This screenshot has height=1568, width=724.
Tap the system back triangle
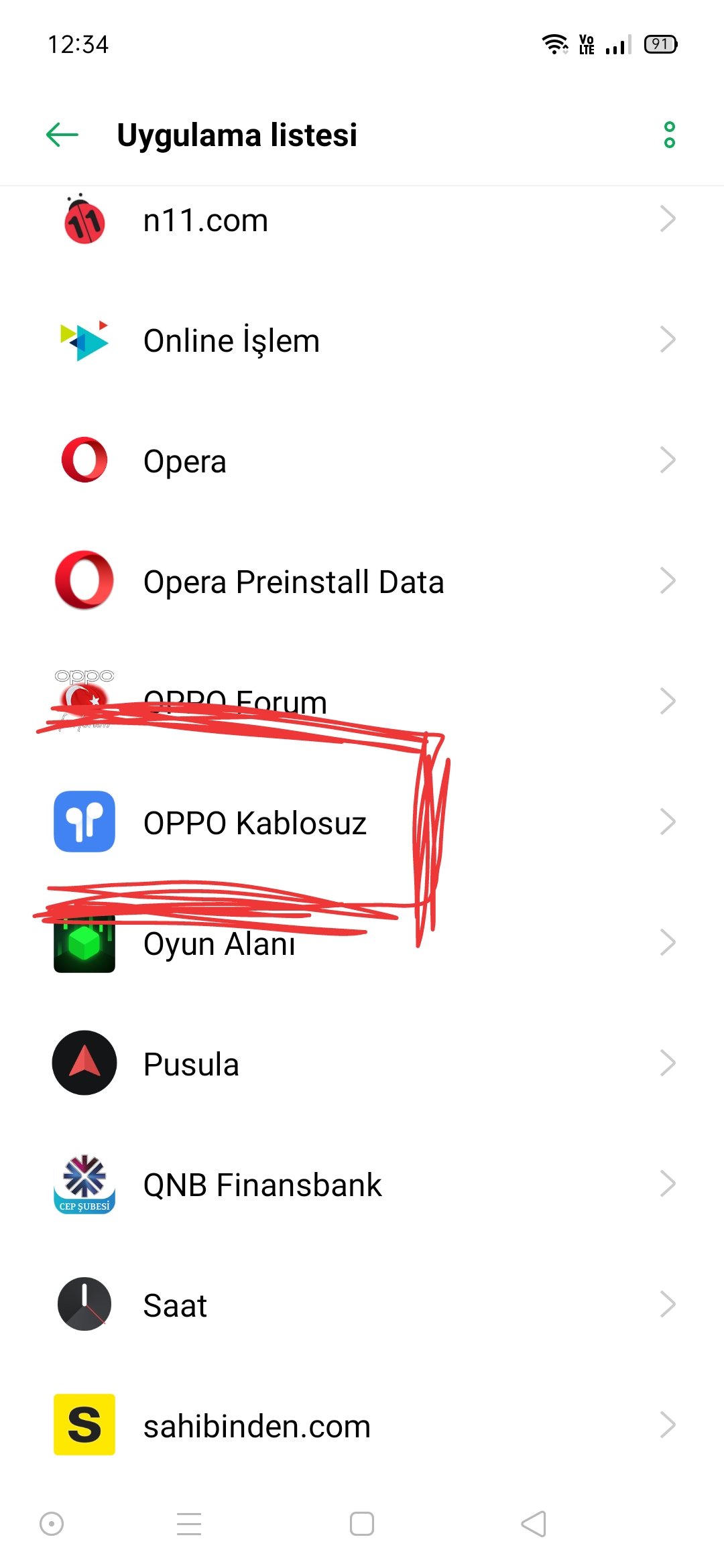[534, 1524]
